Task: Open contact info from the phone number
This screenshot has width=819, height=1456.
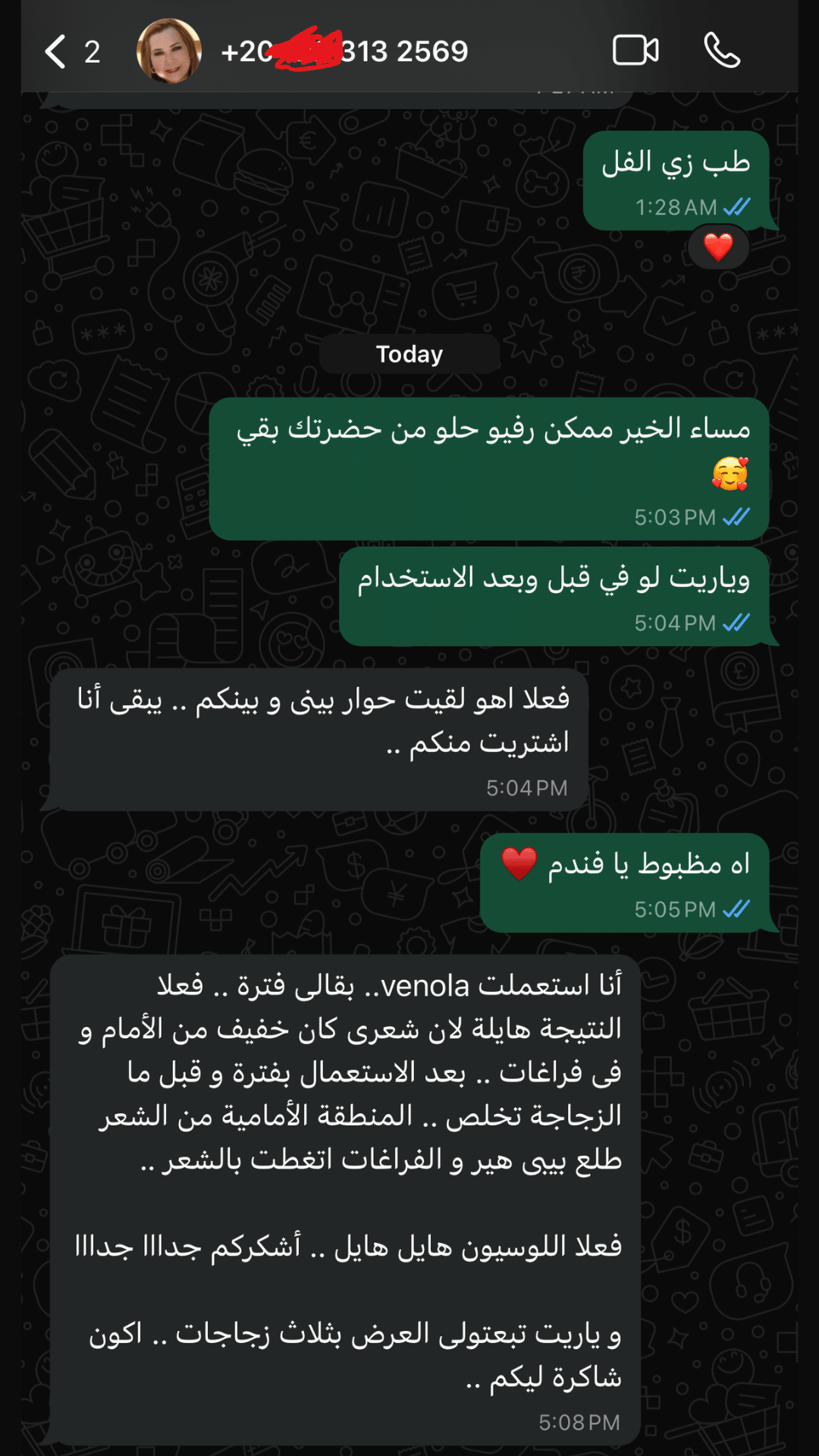Action: coord(345,52)
